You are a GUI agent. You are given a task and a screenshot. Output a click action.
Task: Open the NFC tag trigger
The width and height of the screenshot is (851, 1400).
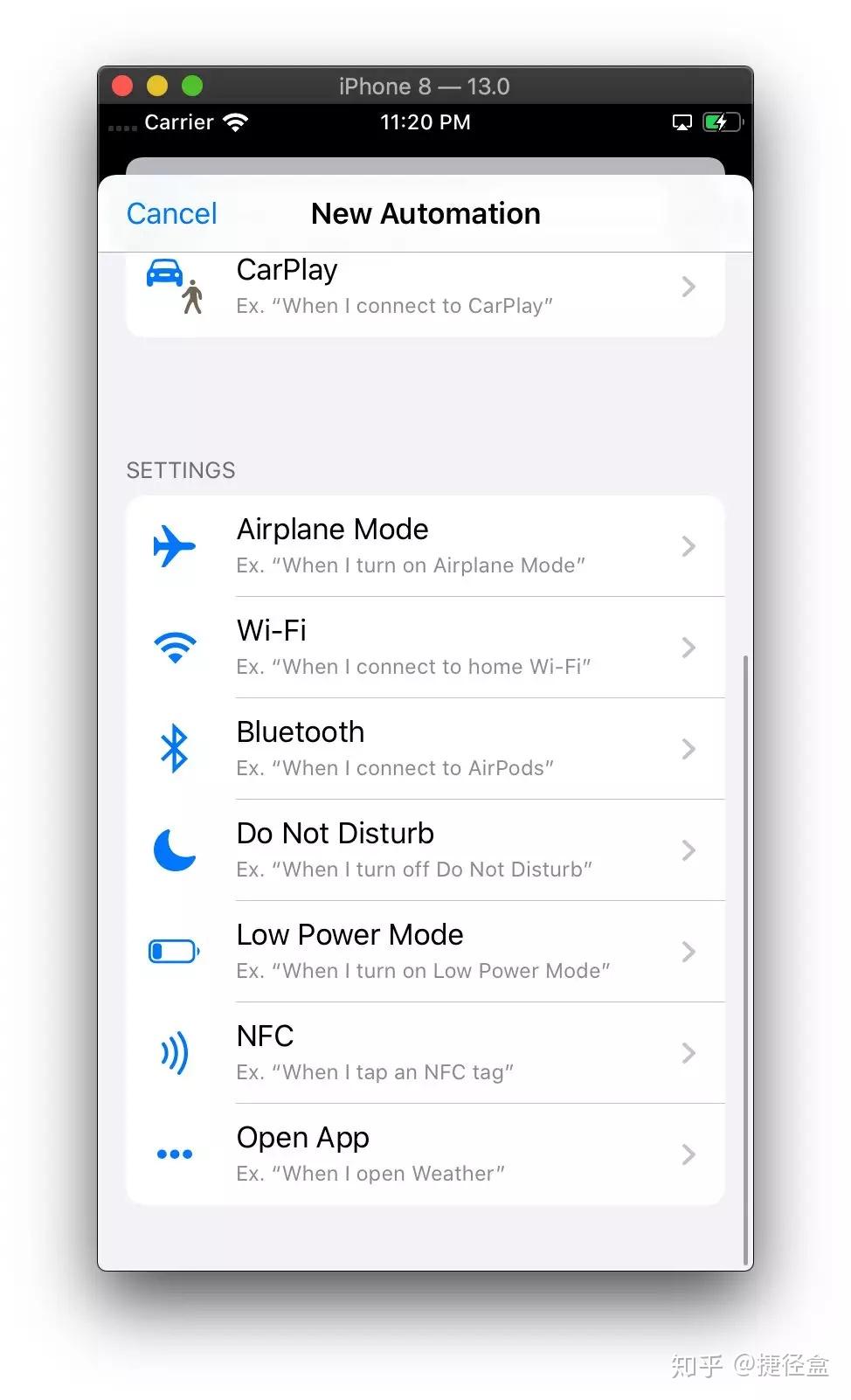pyautogui.click(x=425, y=1053)
